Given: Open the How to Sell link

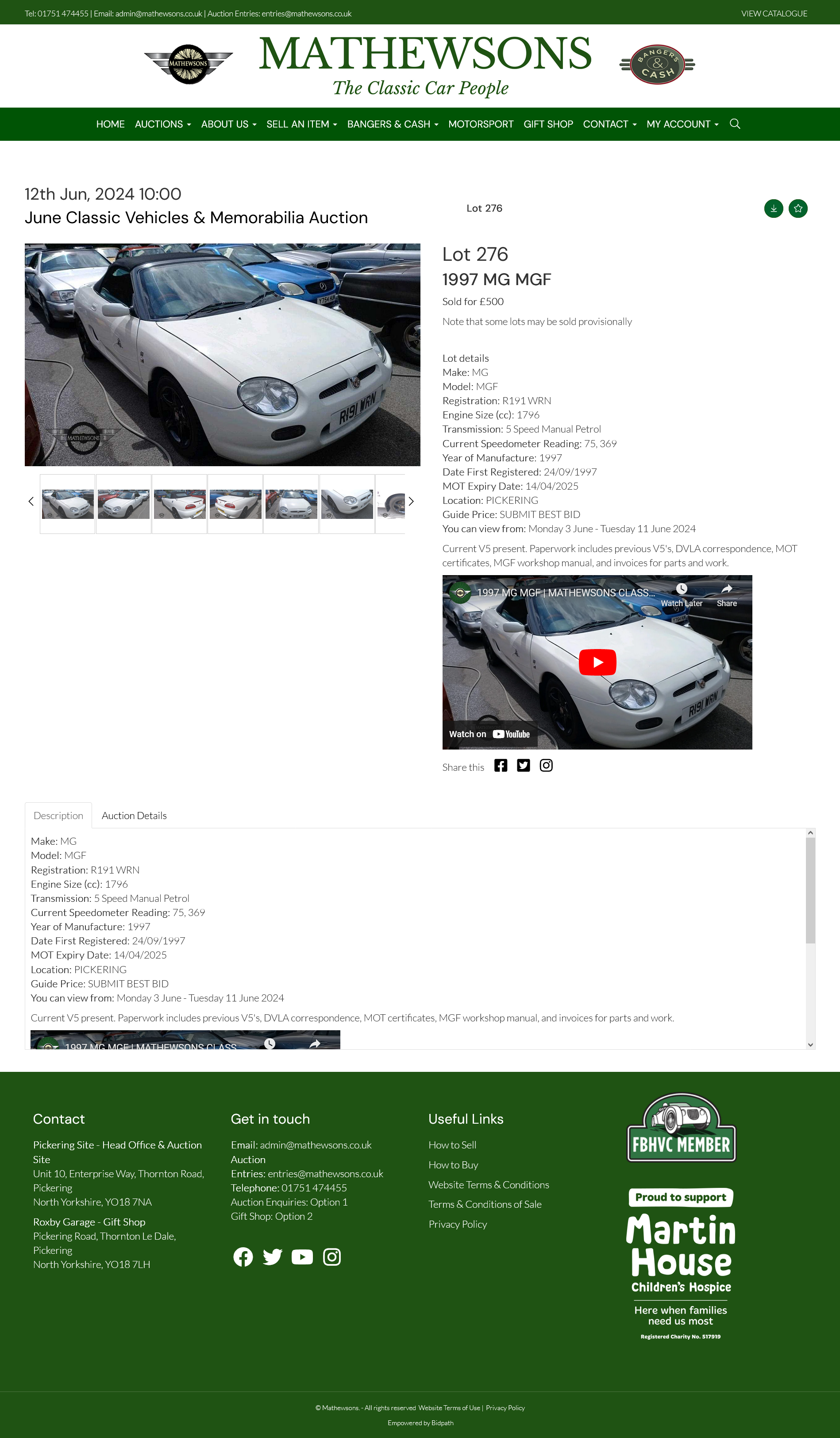Looking at the screenshot, I should pos(452,1145).
